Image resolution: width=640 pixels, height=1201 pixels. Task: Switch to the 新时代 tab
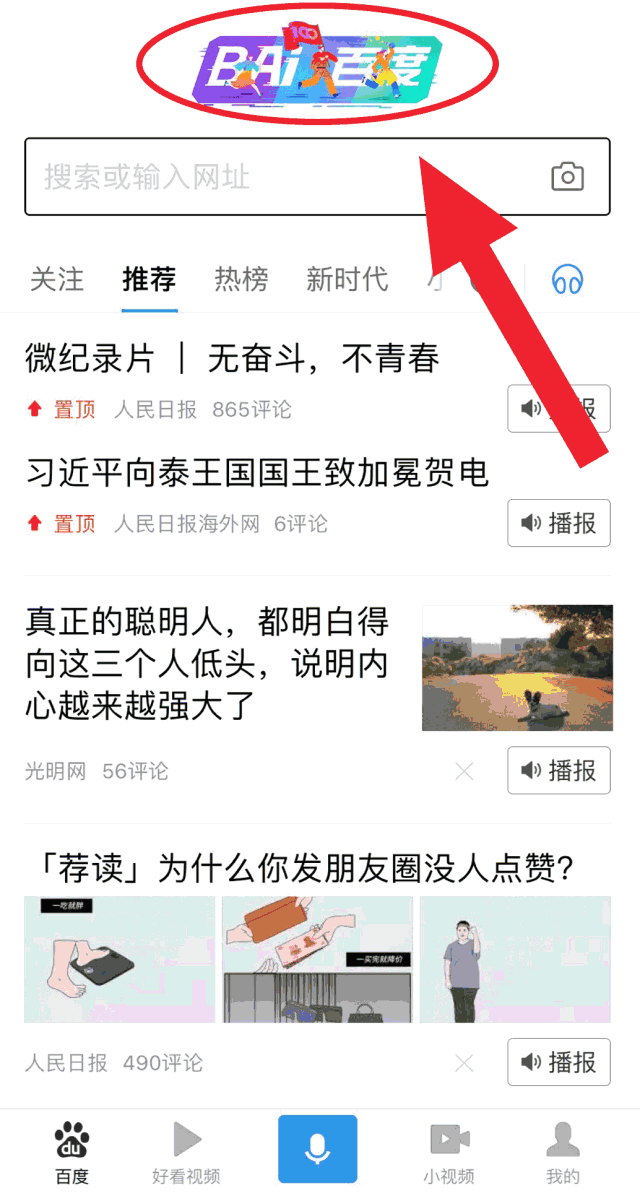pos(346,279)
